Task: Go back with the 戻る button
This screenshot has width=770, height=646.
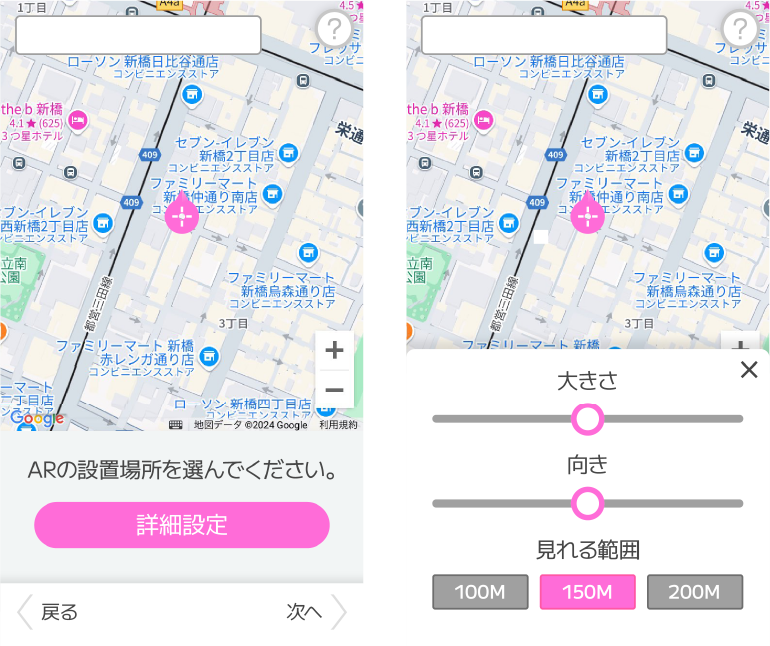Action: tap(48, 612)
